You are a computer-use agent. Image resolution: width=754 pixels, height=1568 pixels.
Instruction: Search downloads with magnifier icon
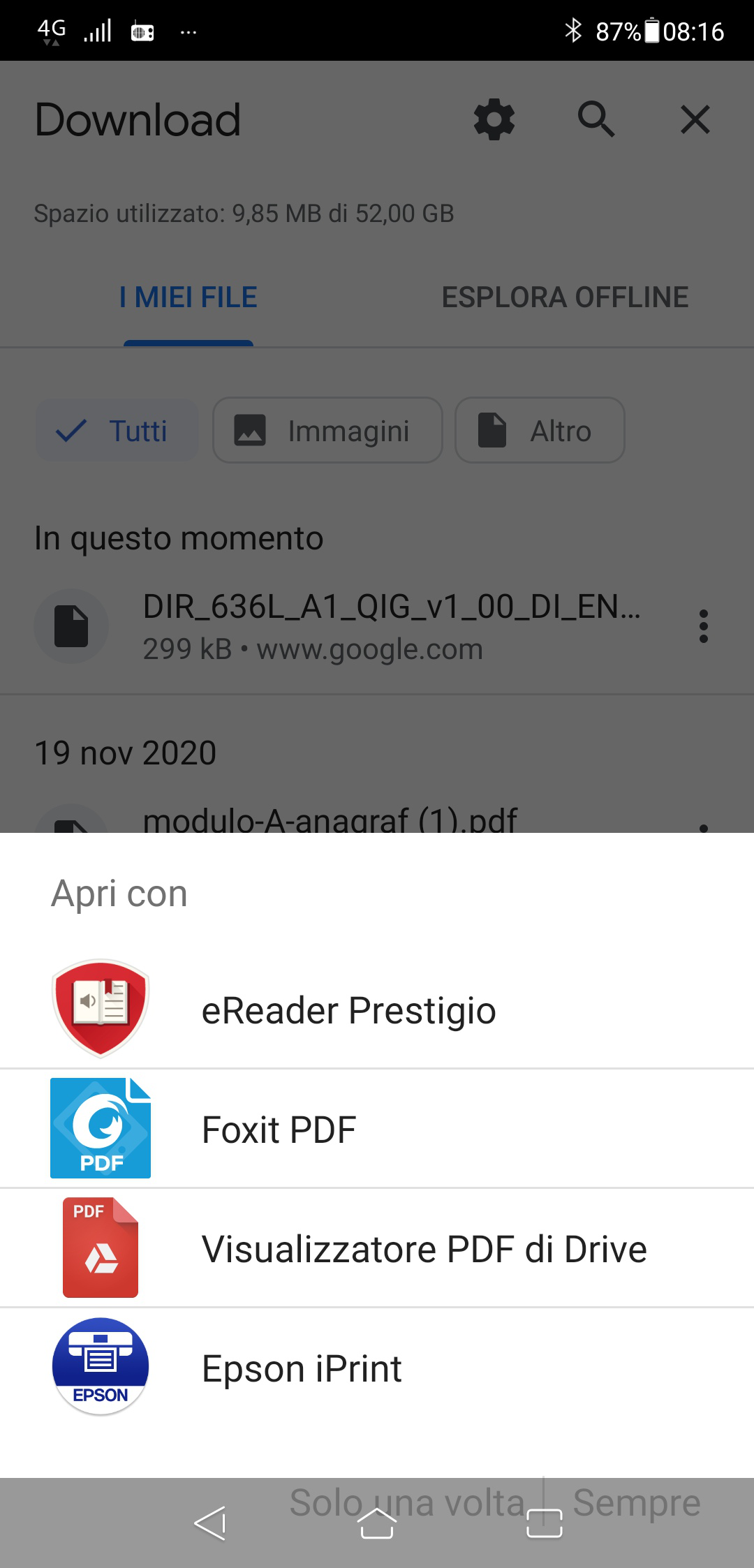click(x=596, y=119)
